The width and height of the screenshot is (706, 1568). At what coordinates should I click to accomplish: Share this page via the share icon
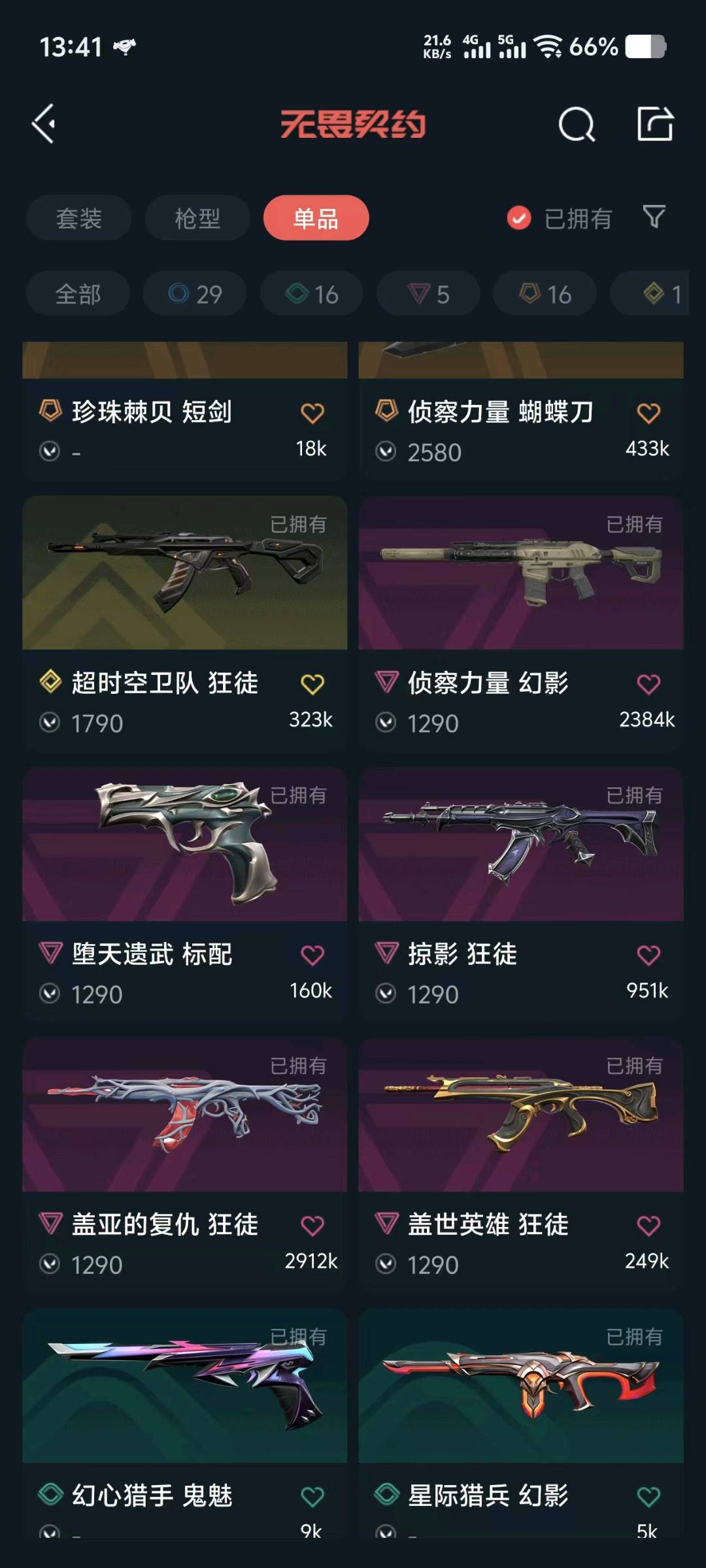[655, 123]
